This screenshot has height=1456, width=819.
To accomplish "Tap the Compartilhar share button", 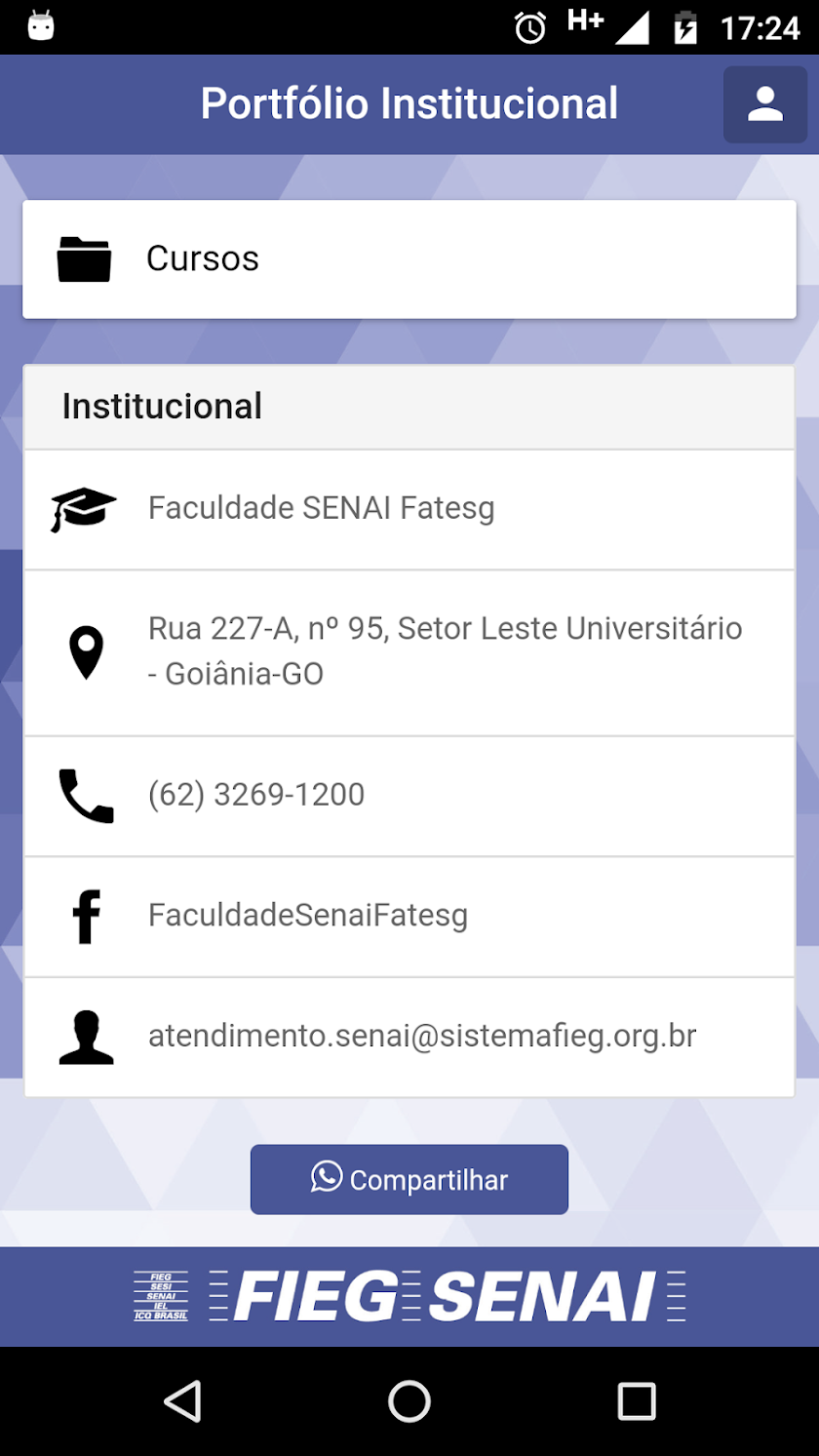I will (x=409, y=1180).
